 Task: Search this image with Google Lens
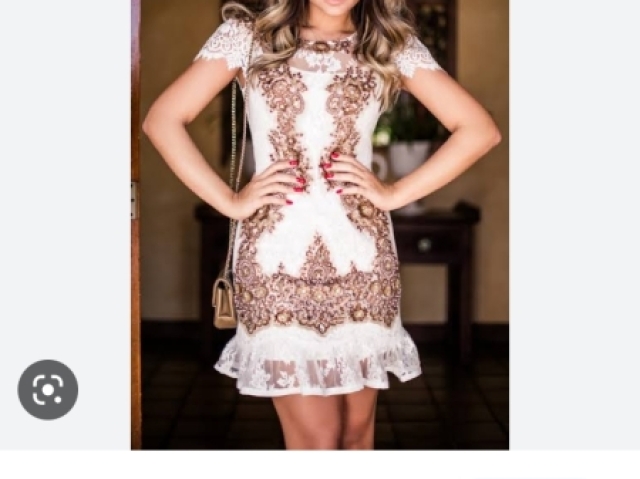pyautogui.click(x=47, y=389)
